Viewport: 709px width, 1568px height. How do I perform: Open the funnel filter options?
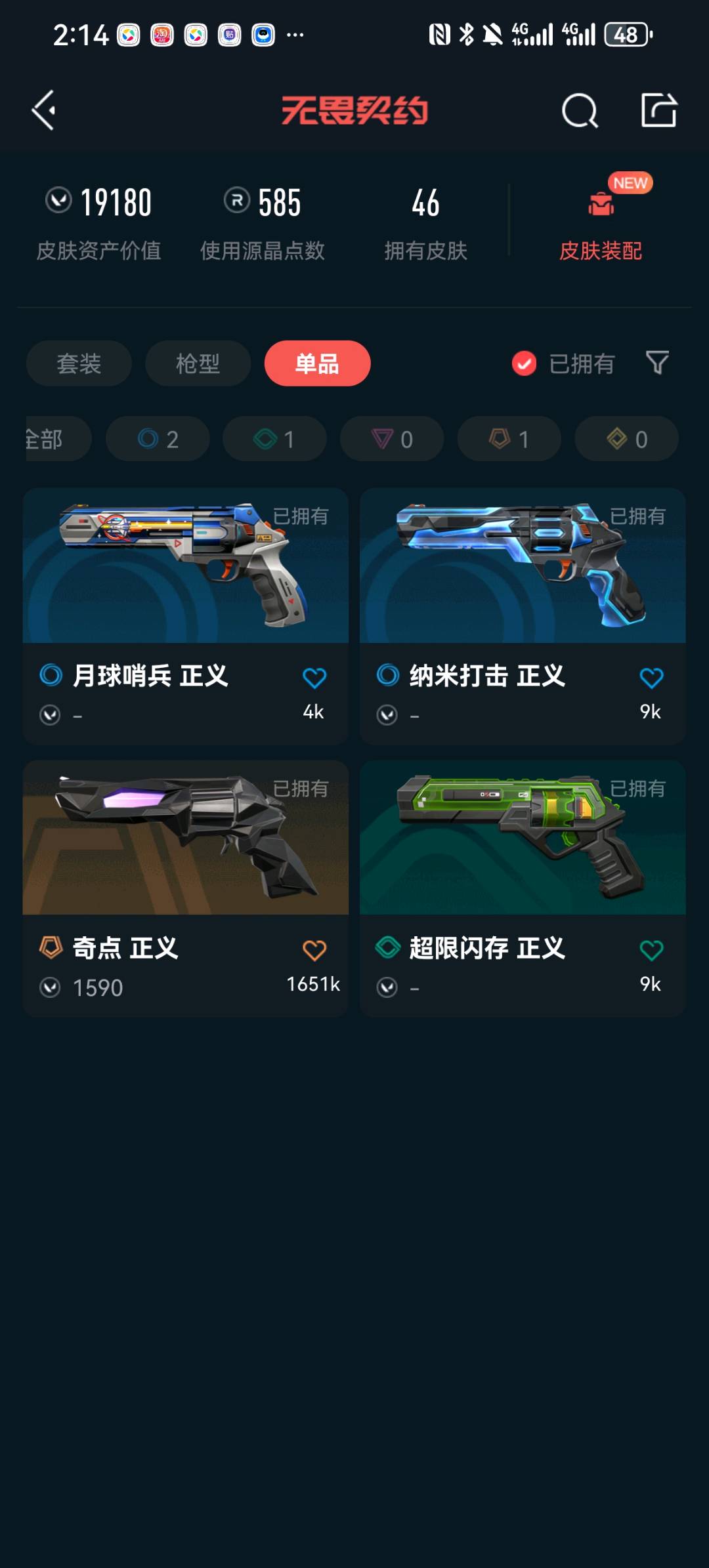[657, 362]
